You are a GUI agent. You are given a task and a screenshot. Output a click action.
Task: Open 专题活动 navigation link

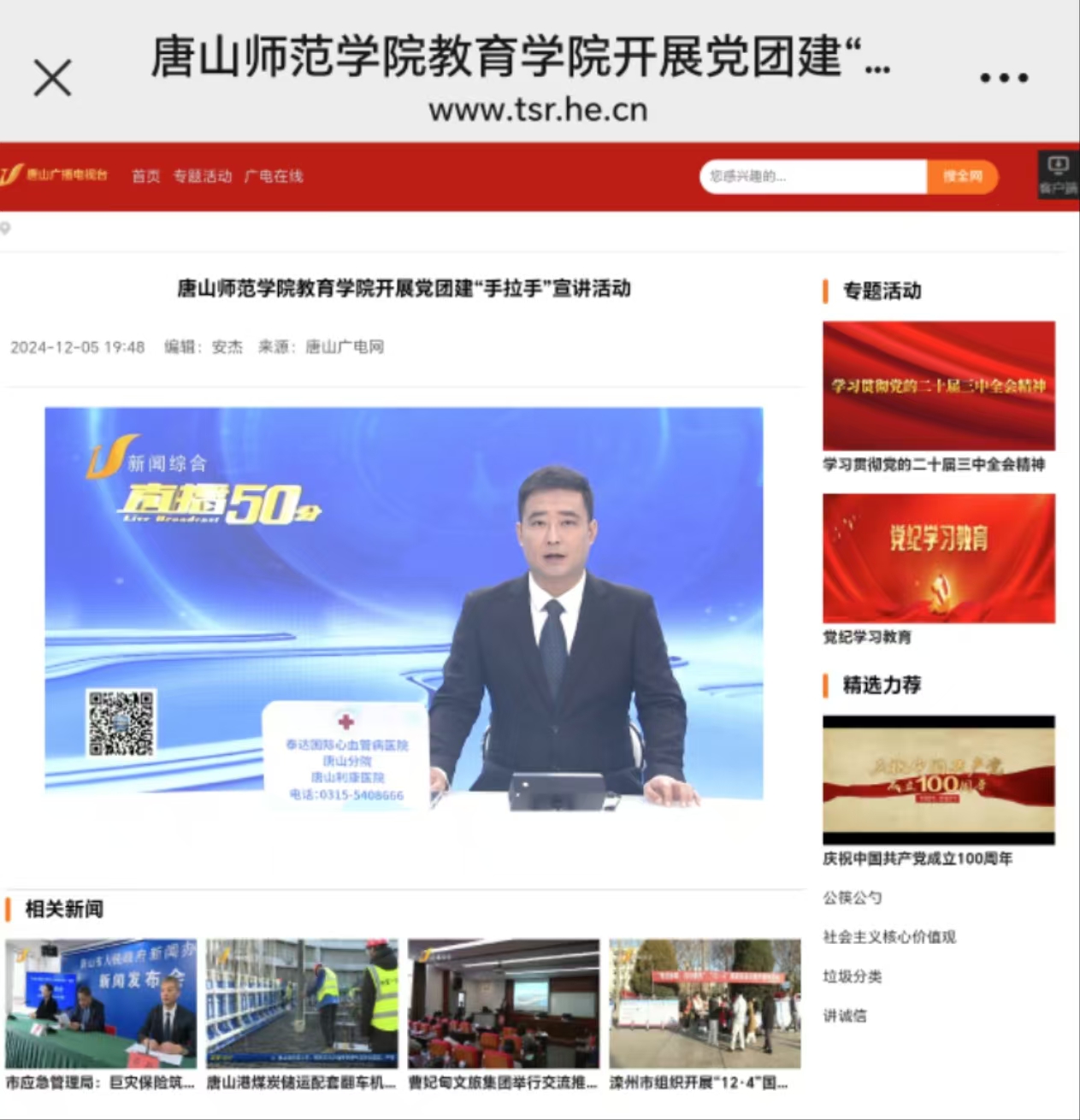[203, 176]
